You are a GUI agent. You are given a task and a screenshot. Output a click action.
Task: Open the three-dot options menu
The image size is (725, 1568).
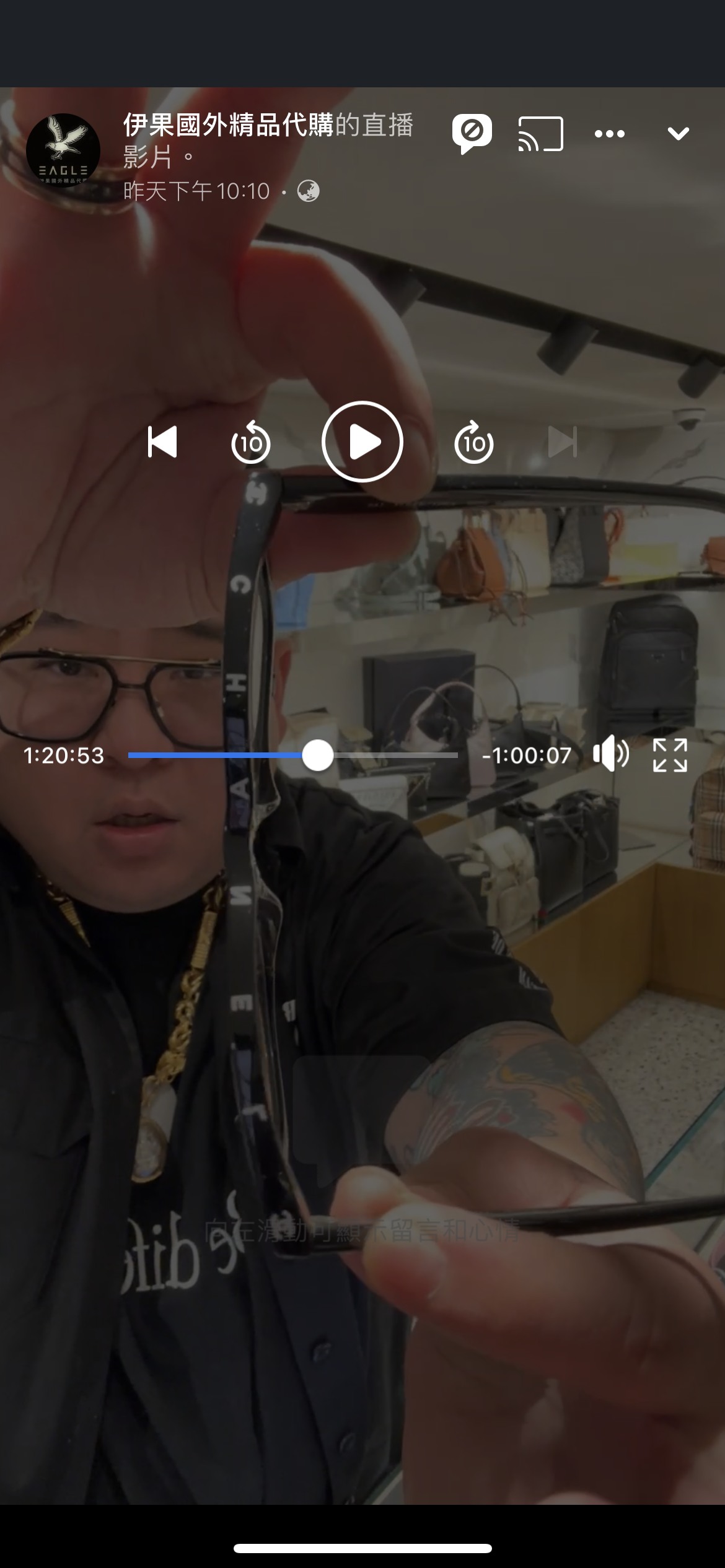pyautogui.click(x=610, y=134)
